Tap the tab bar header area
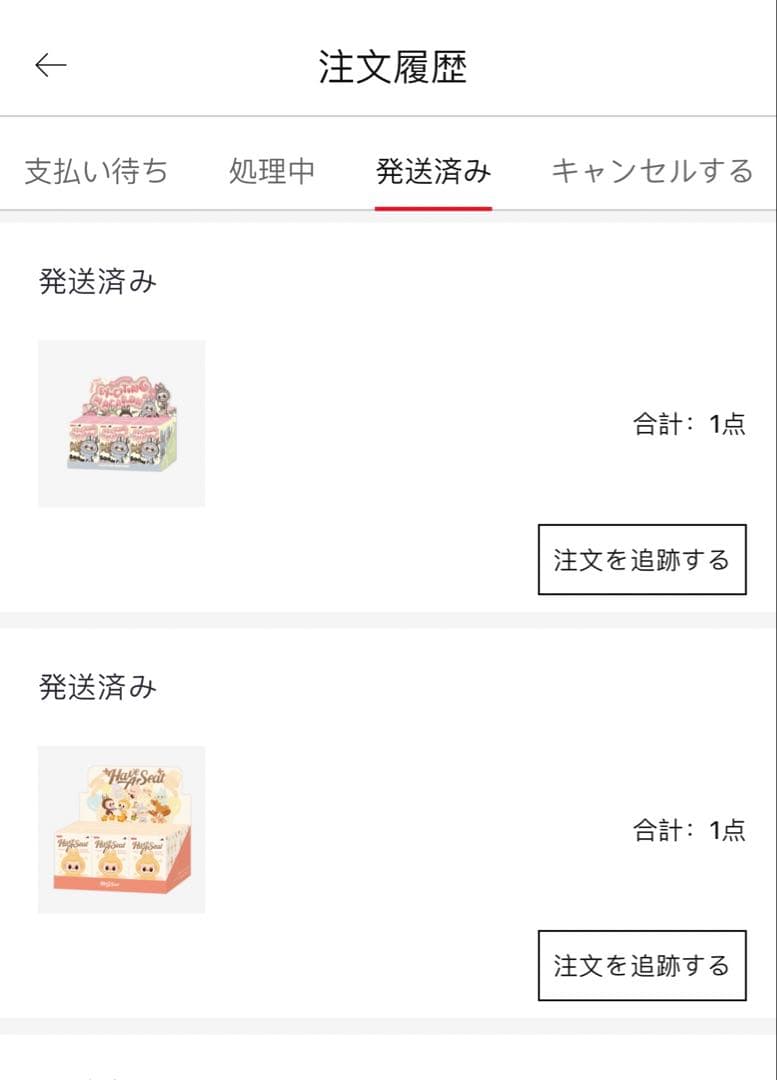Image resolution: width=777 pixels, height=1080 pixels. 388,171
